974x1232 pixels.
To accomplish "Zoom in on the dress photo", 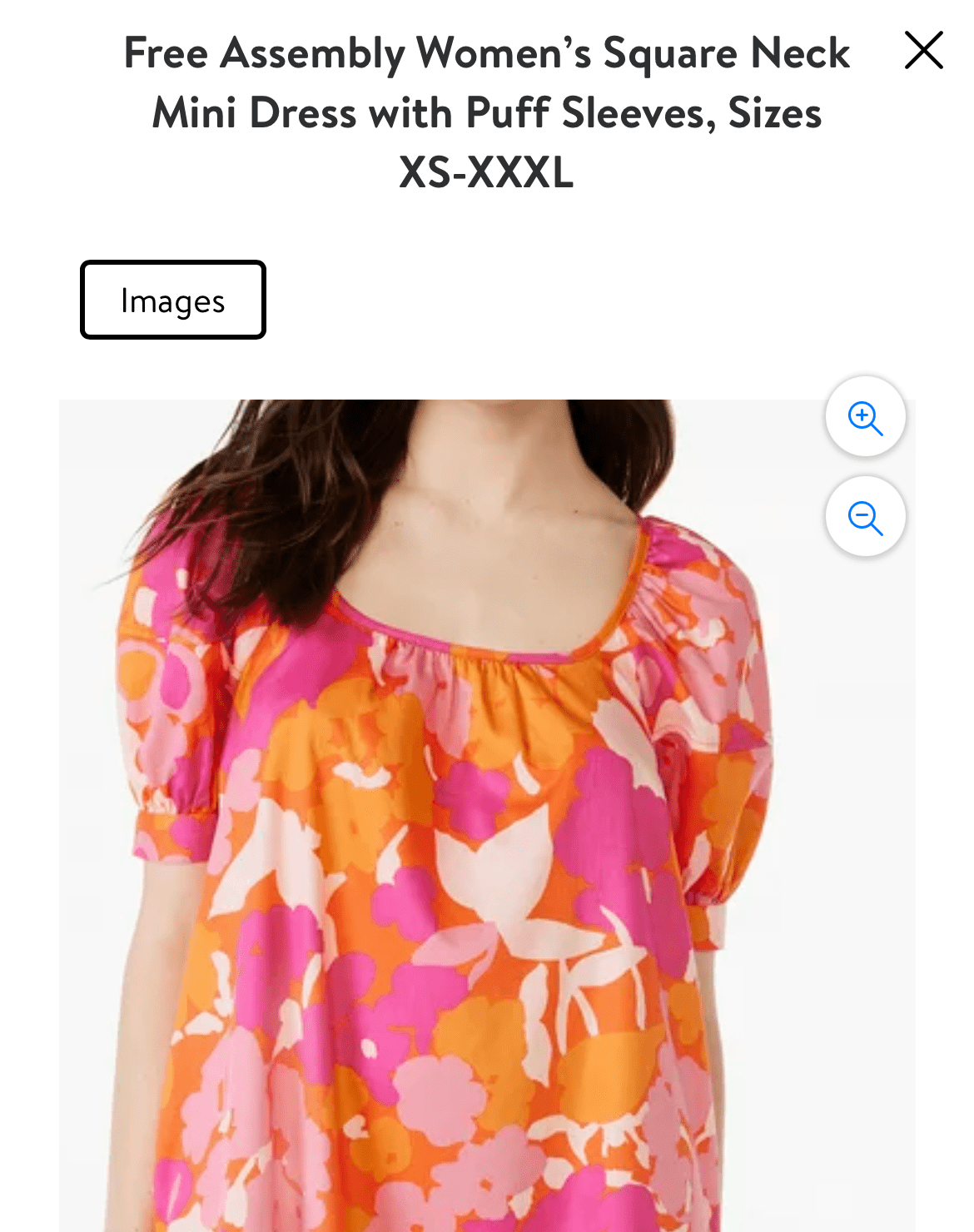I will coord(865,417).
